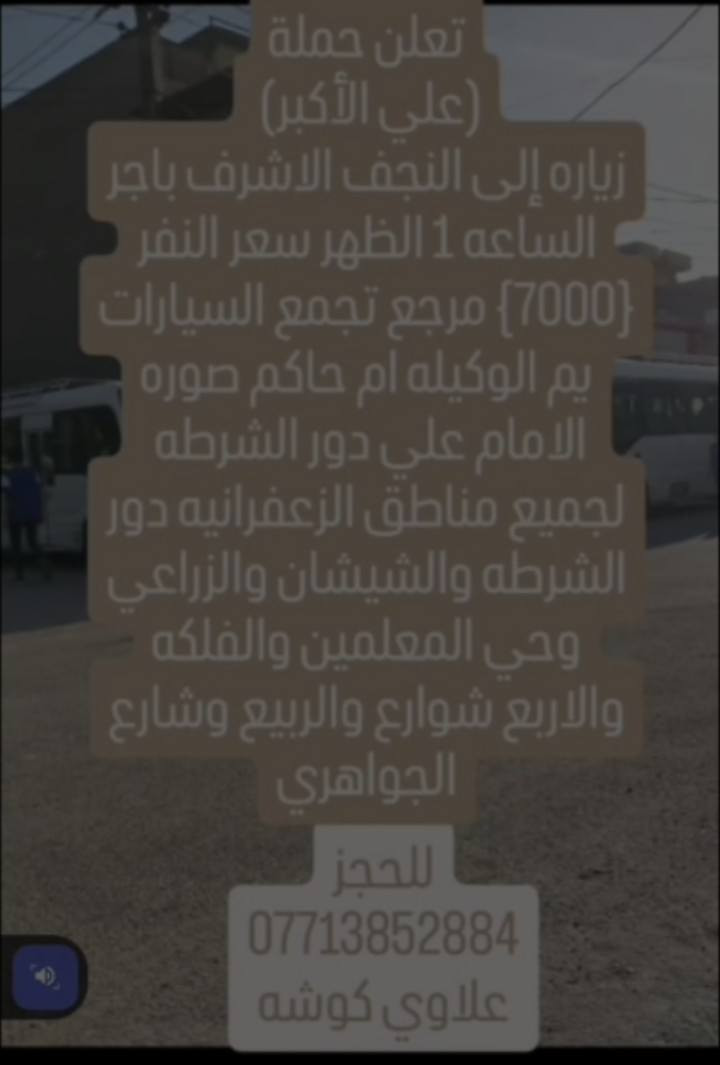Select the speaker symbol inside the blue square
Image resolution: width=720 pixels, height=1065 pixels.
click(45, 977)
